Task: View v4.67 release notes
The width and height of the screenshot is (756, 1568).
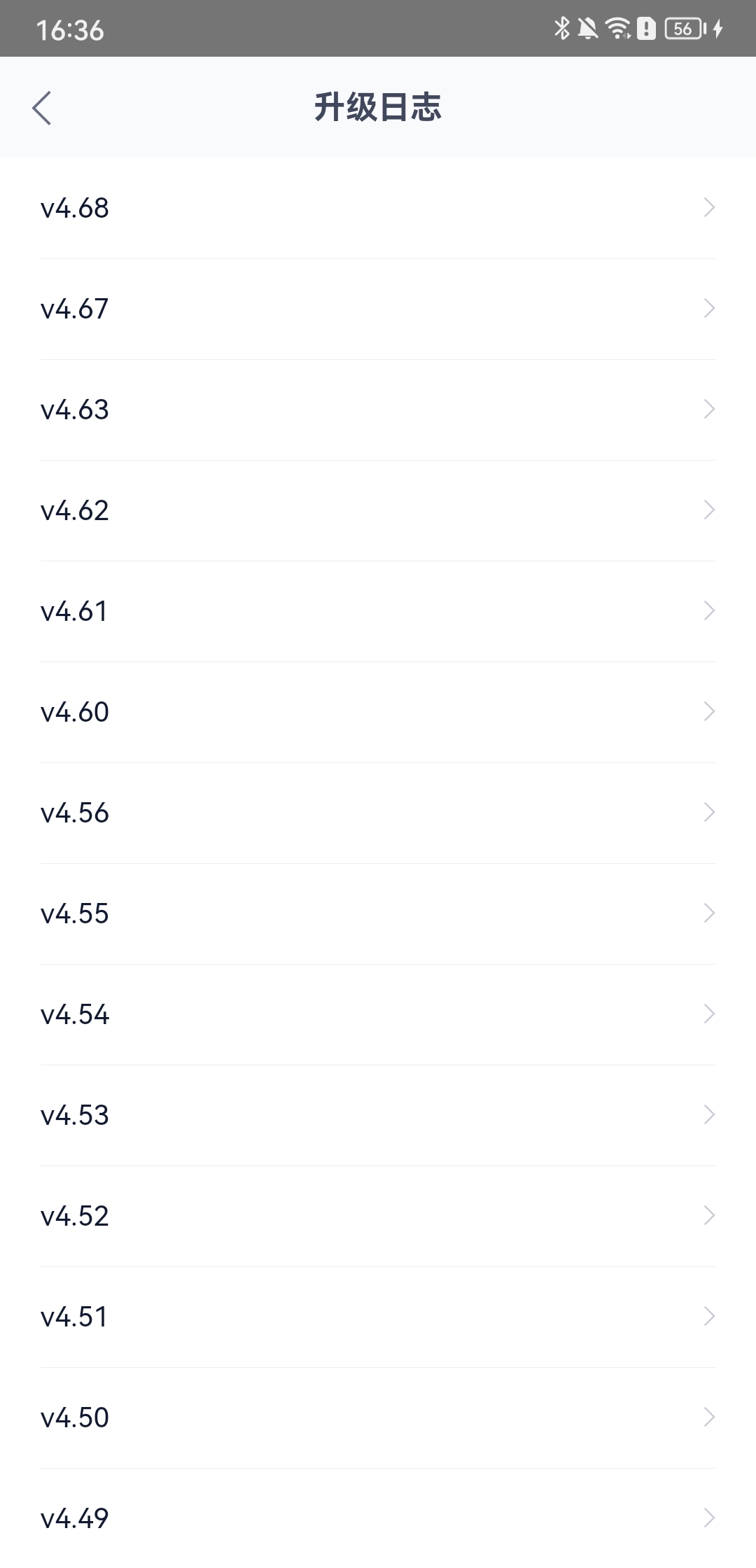Action: pyautogui.click(x=378, y=309)
